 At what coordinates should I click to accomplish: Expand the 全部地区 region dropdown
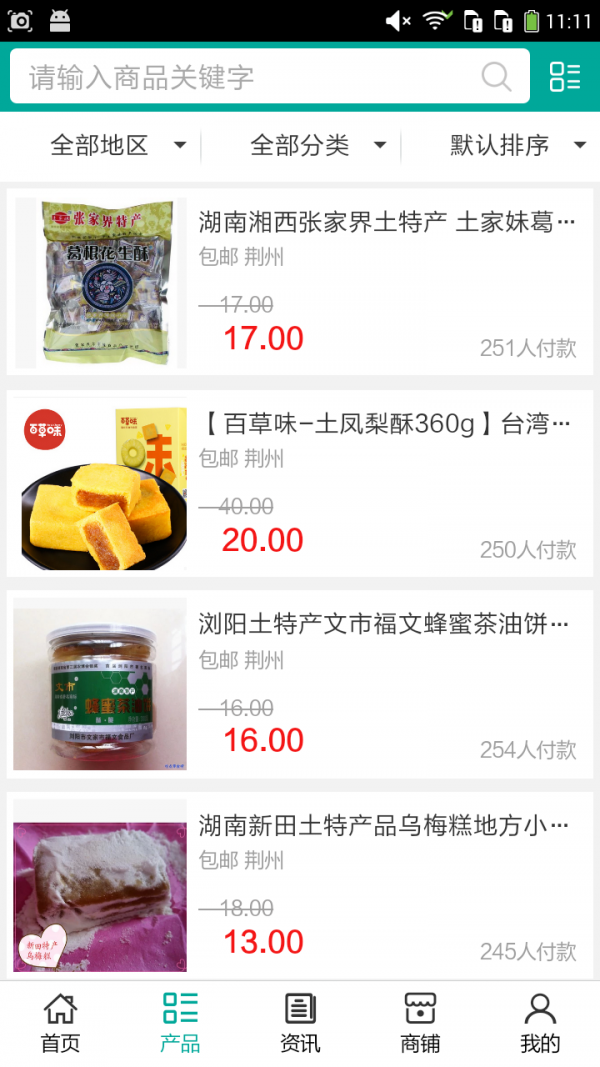point(118,146)
